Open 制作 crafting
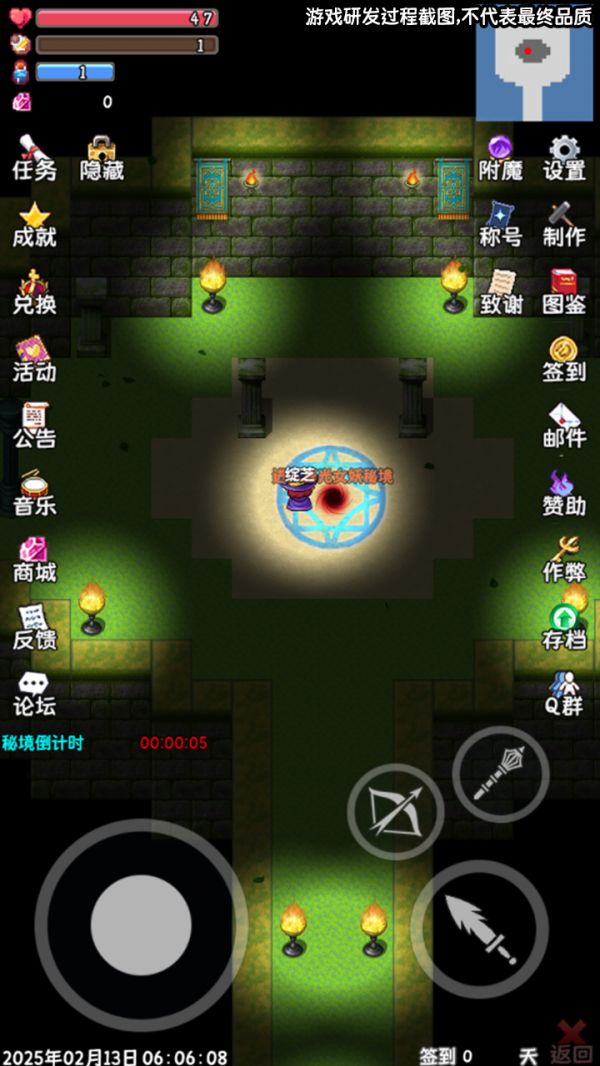The height and width of the screenshot is (1066, 600). click(564, 226)
